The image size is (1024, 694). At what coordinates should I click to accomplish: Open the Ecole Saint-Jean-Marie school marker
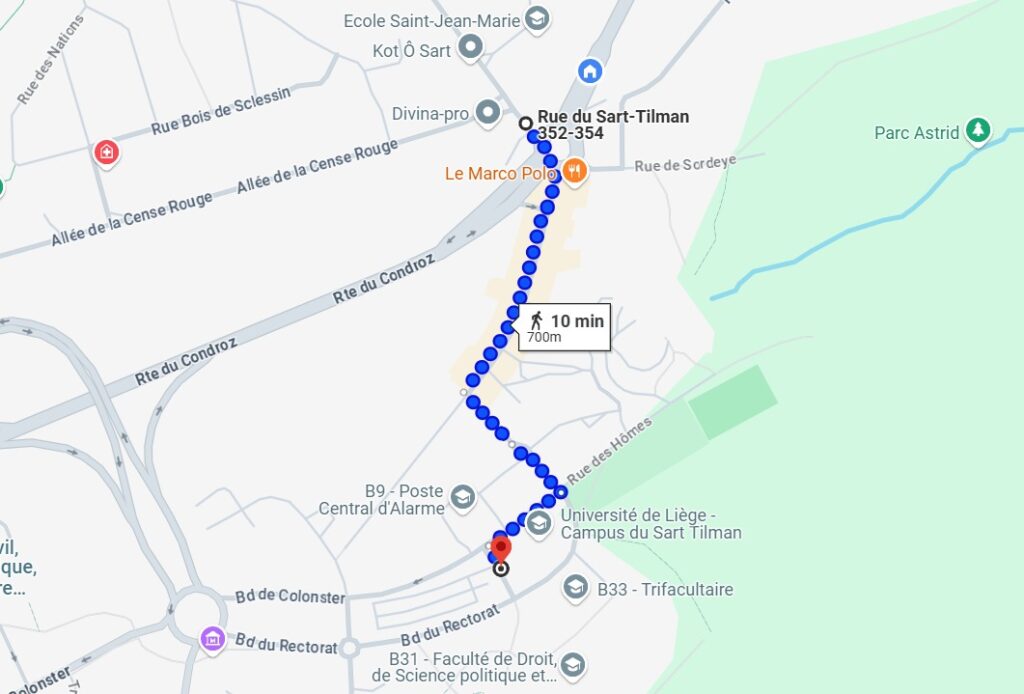coord(537,18)
